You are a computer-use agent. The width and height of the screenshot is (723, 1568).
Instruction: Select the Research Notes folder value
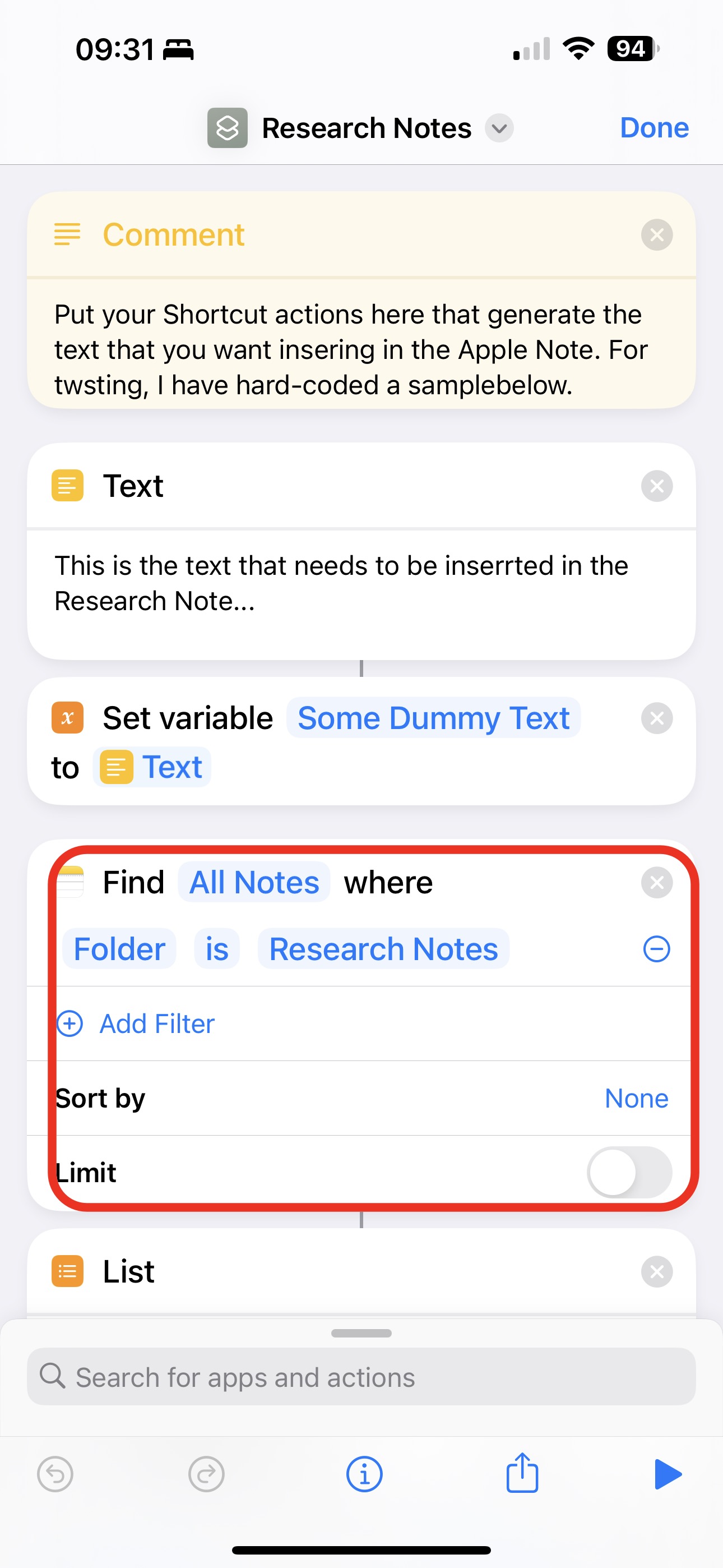tap(383, 949)
